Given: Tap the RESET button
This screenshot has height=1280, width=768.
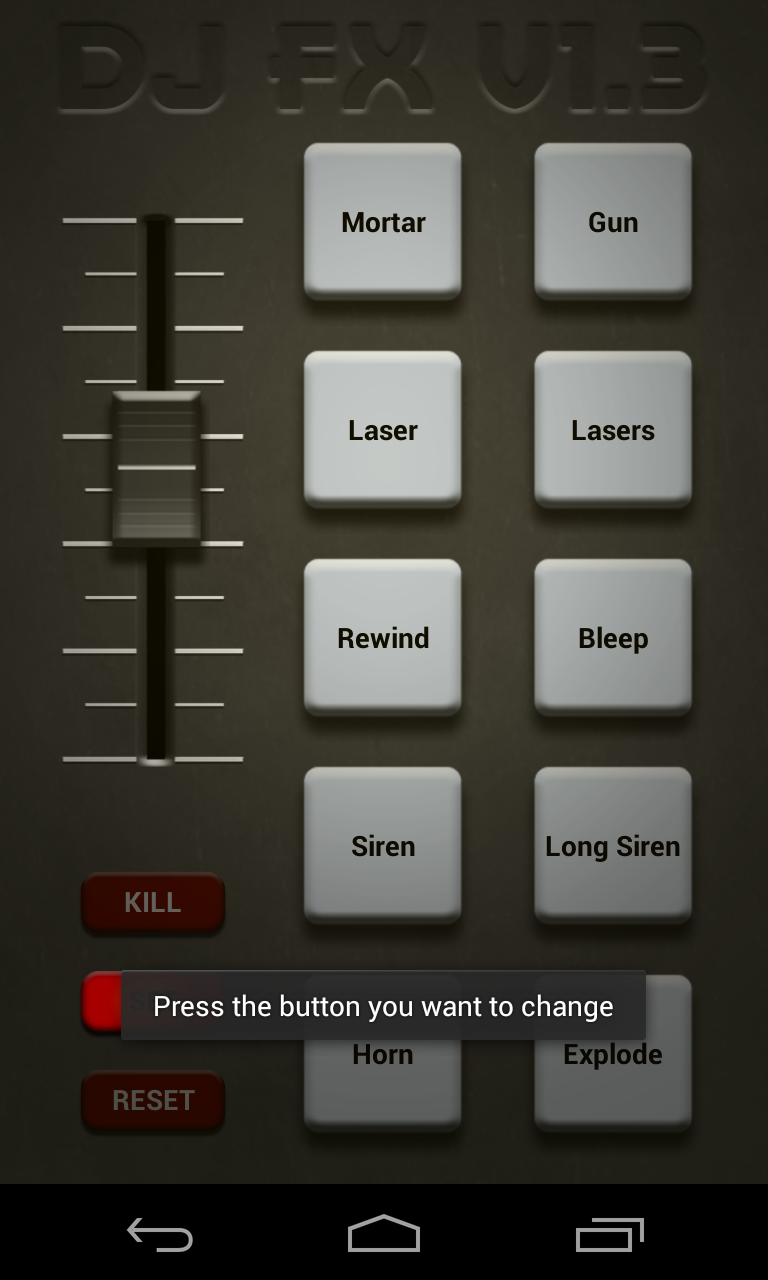Looking at the screenshot, I should [153, 1100].
